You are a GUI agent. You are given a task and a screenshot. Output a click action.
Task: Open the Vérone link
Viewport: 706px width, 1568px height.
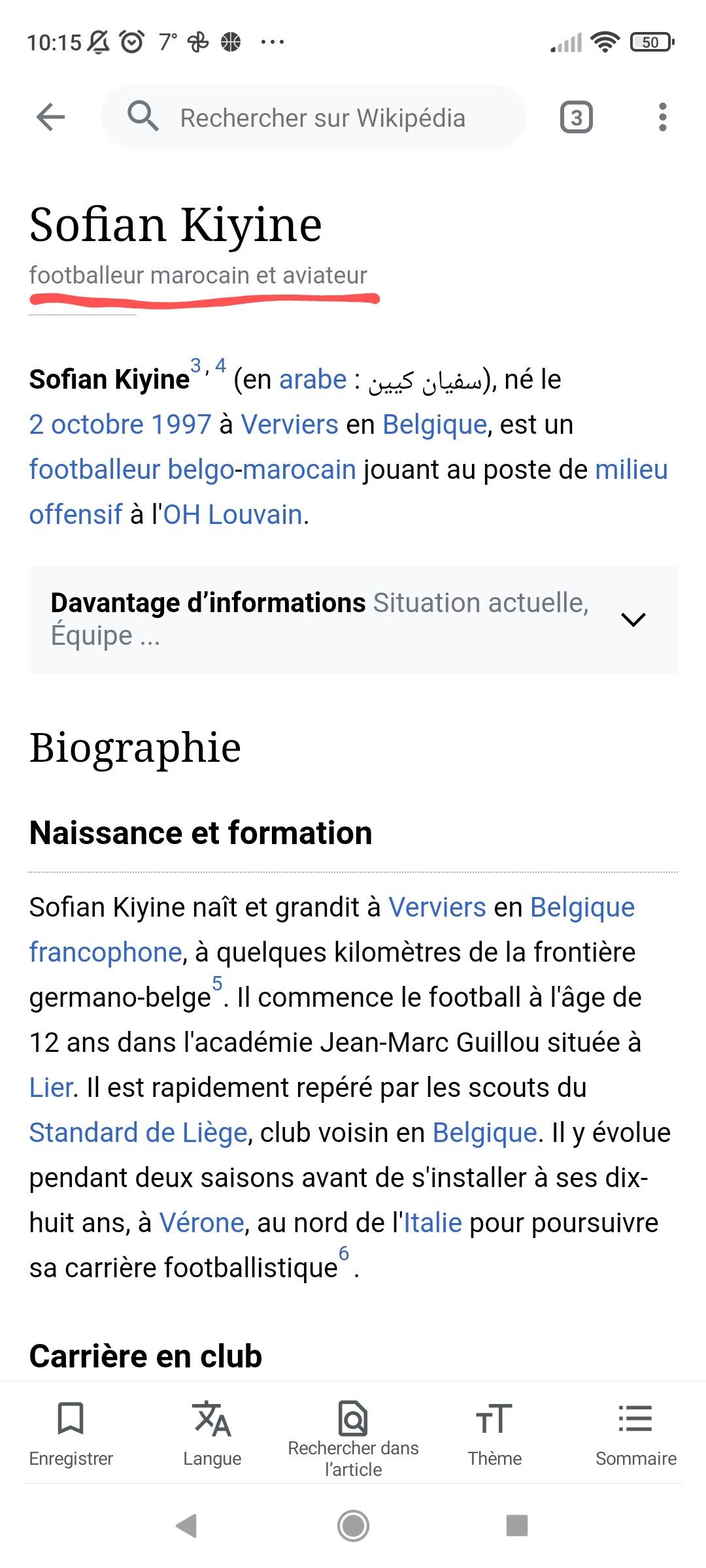[x=201, y=1223]
